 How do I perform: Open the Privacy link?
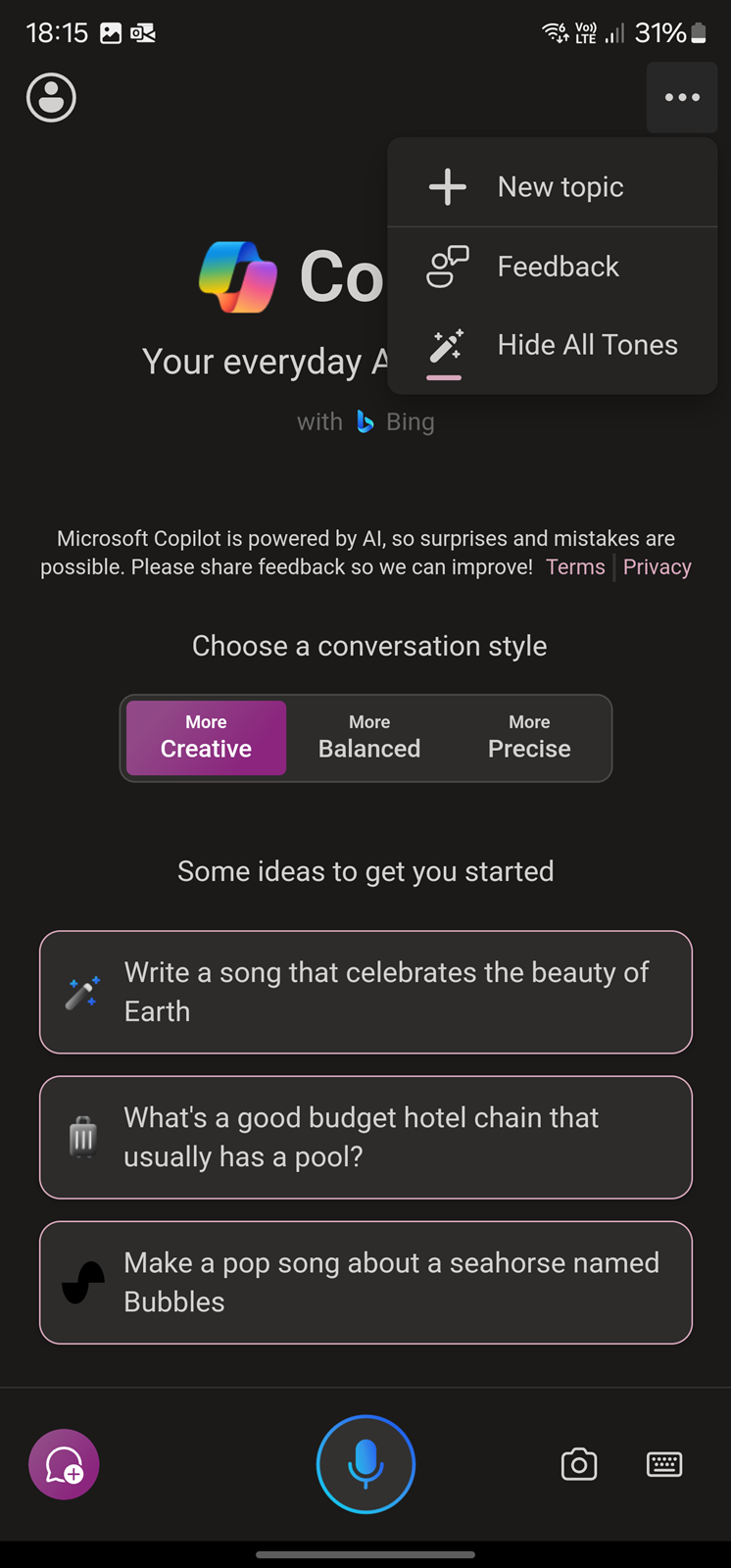click(x=658, y=567)
